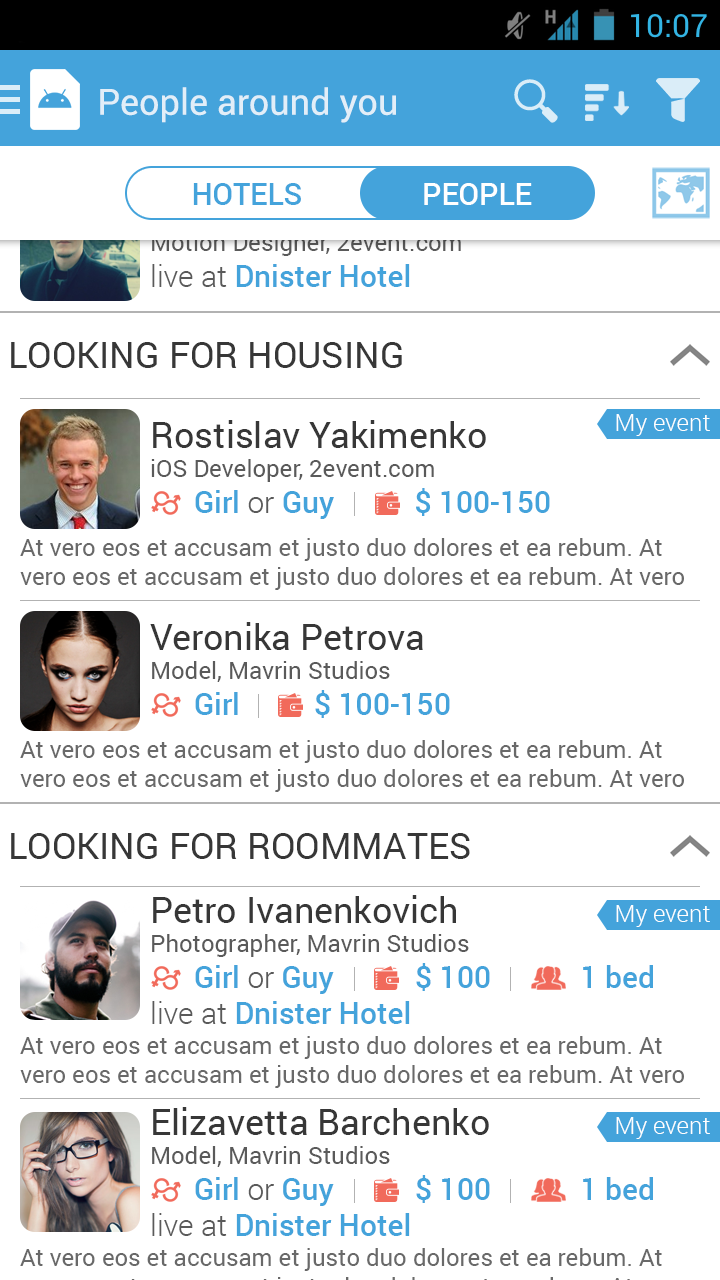Collapse the Looking for Housing section
Screen dimensions: 720x1280
pyautogui.click(x=689, y=356)
